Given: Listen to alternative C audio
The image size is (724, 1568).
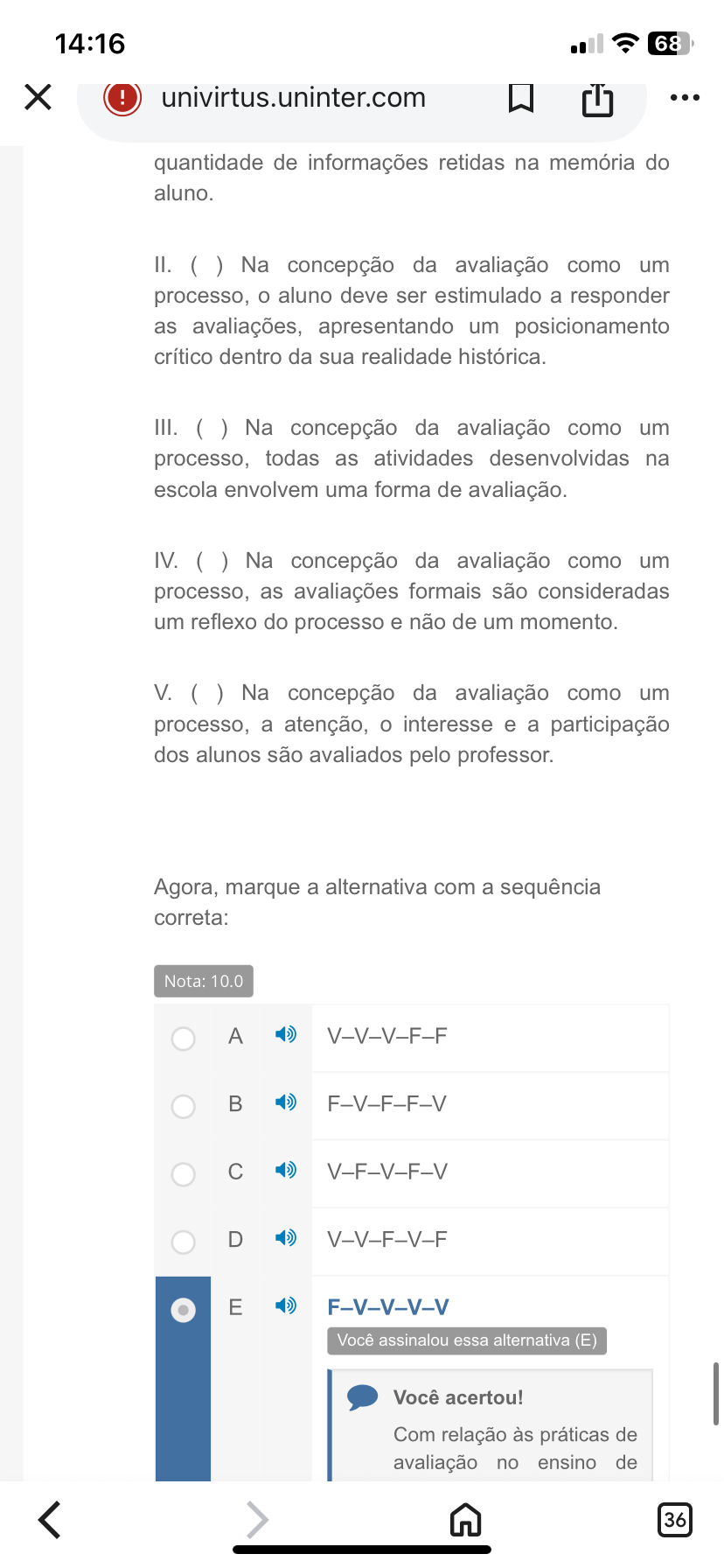Looking at the screenshot, I should (286, 1170).
